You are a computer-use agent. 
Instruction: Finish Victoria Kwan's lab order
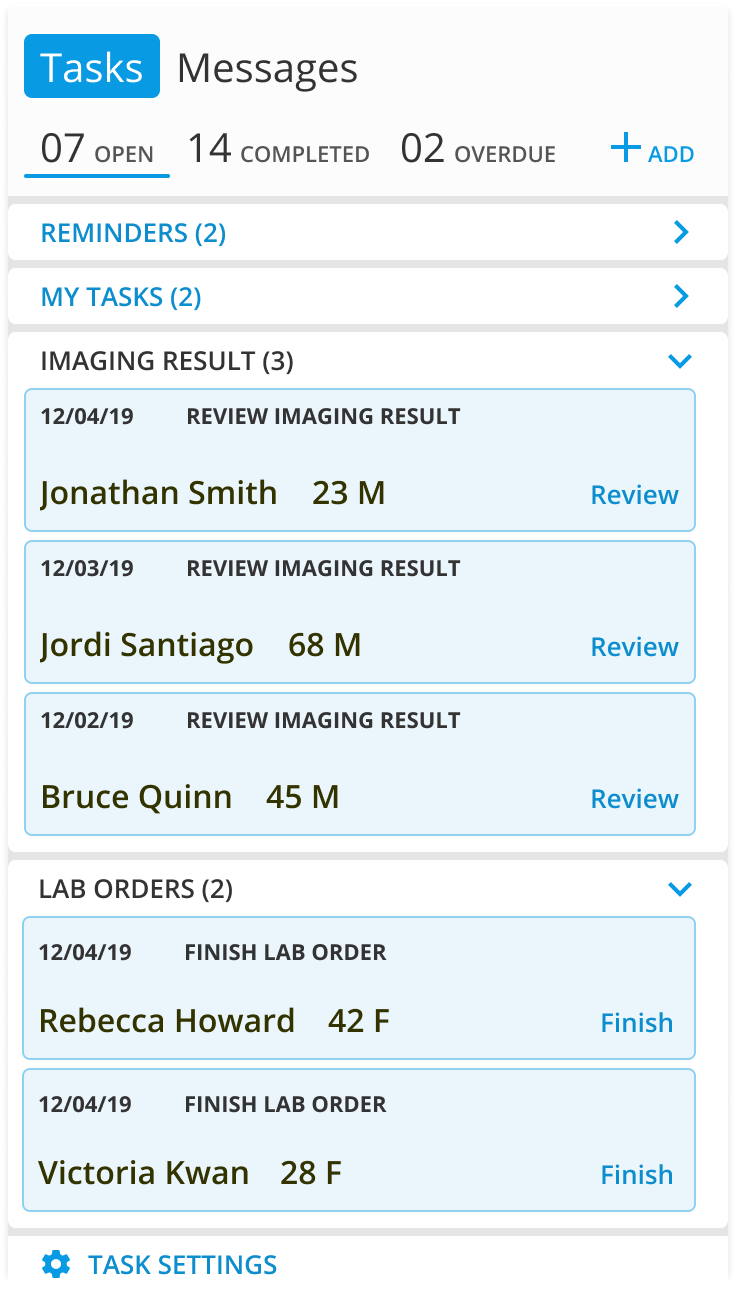coord(636,1175)
